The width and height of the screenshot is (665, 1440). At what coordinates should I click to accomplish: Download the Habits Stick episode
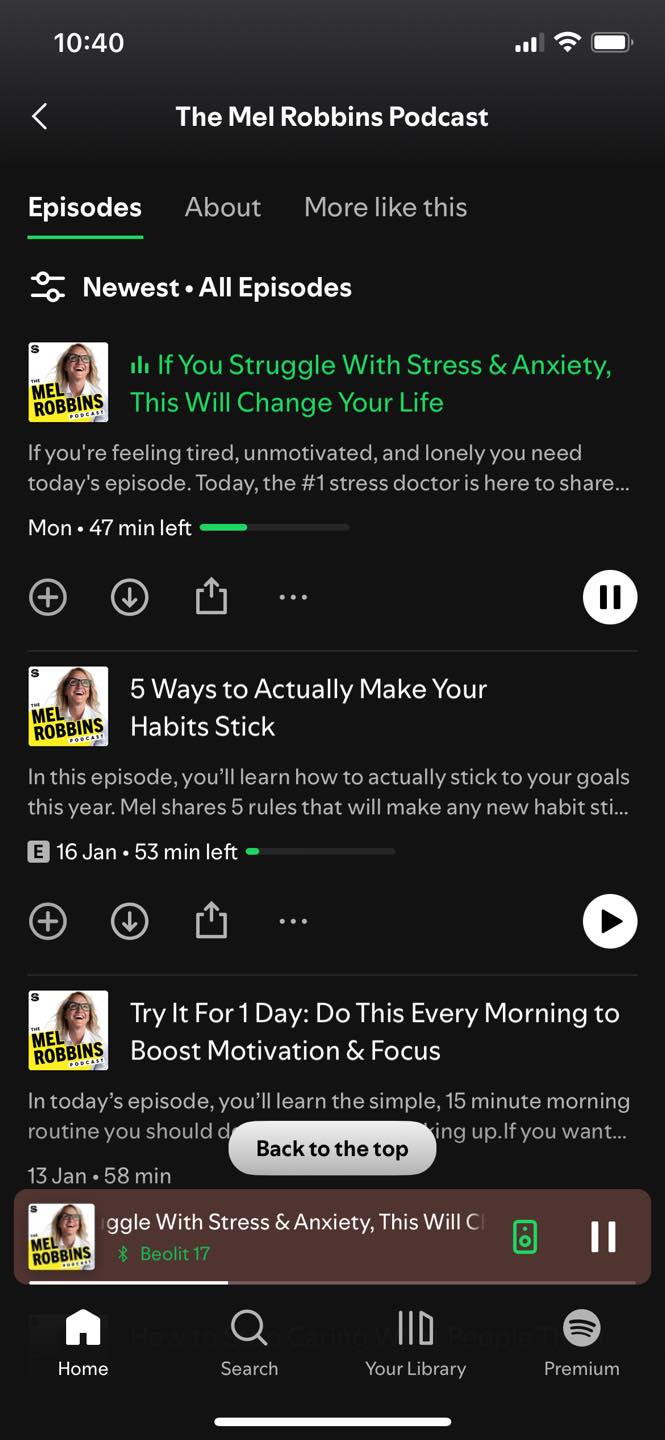pyautogui.click(x=129, y=921)
